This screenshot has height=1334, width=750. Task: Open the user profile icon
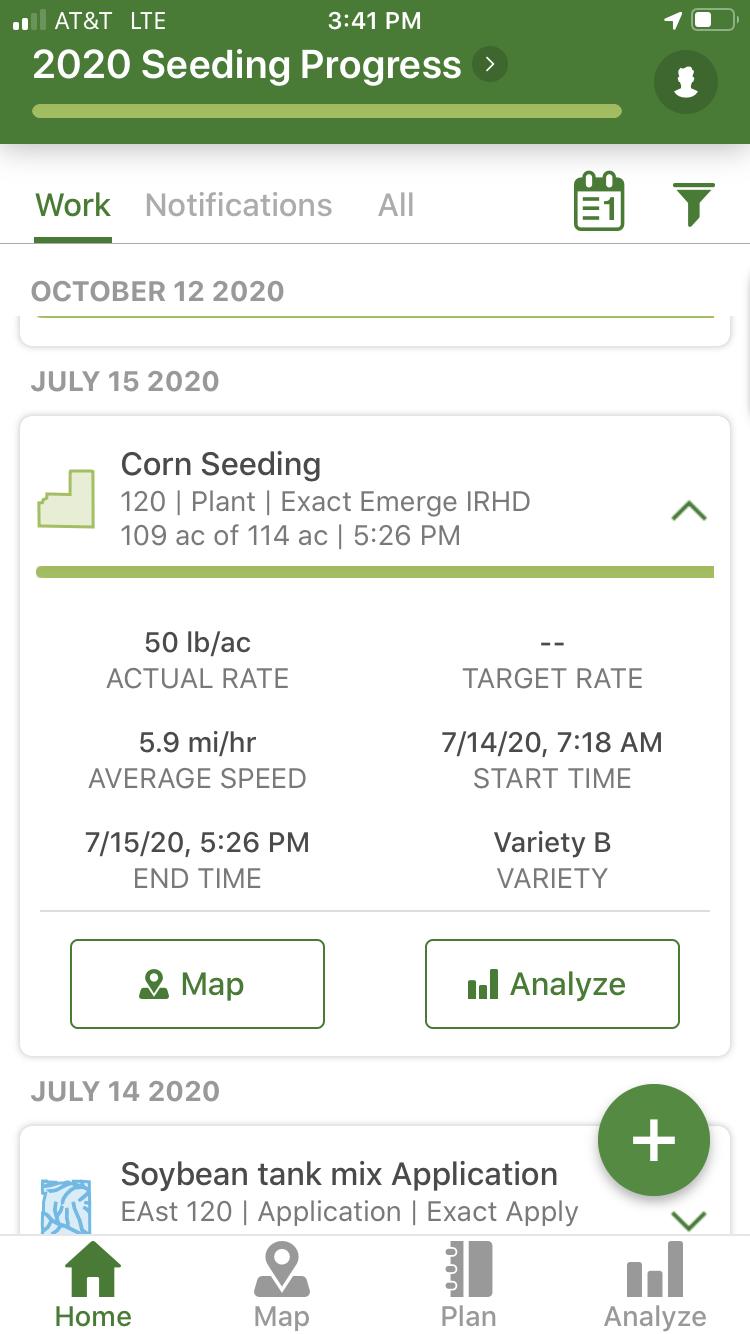coord(686,82)
